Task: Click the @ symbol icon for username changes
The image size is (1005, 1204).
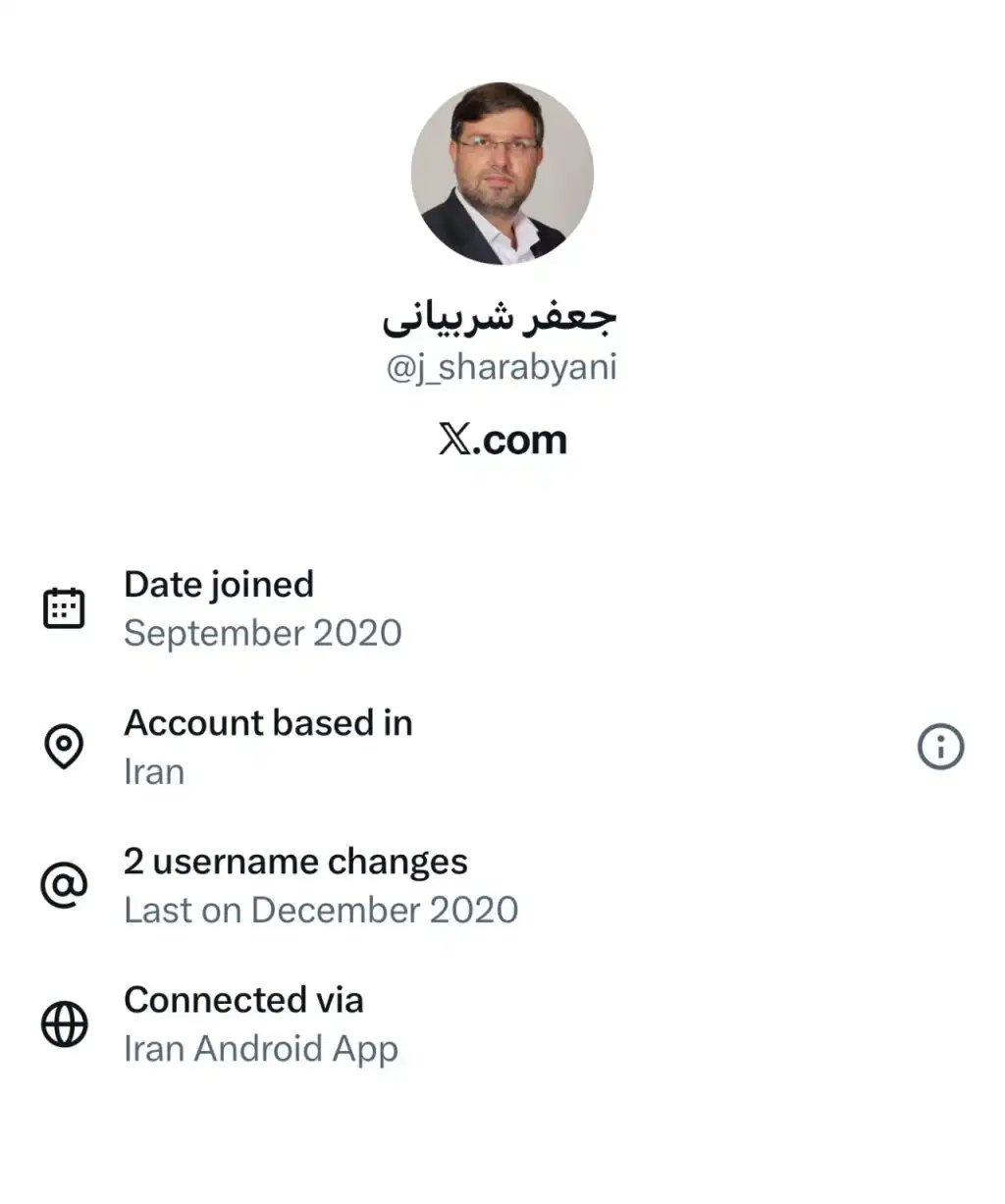Action: pyautogui.click(x=63, y=885)
